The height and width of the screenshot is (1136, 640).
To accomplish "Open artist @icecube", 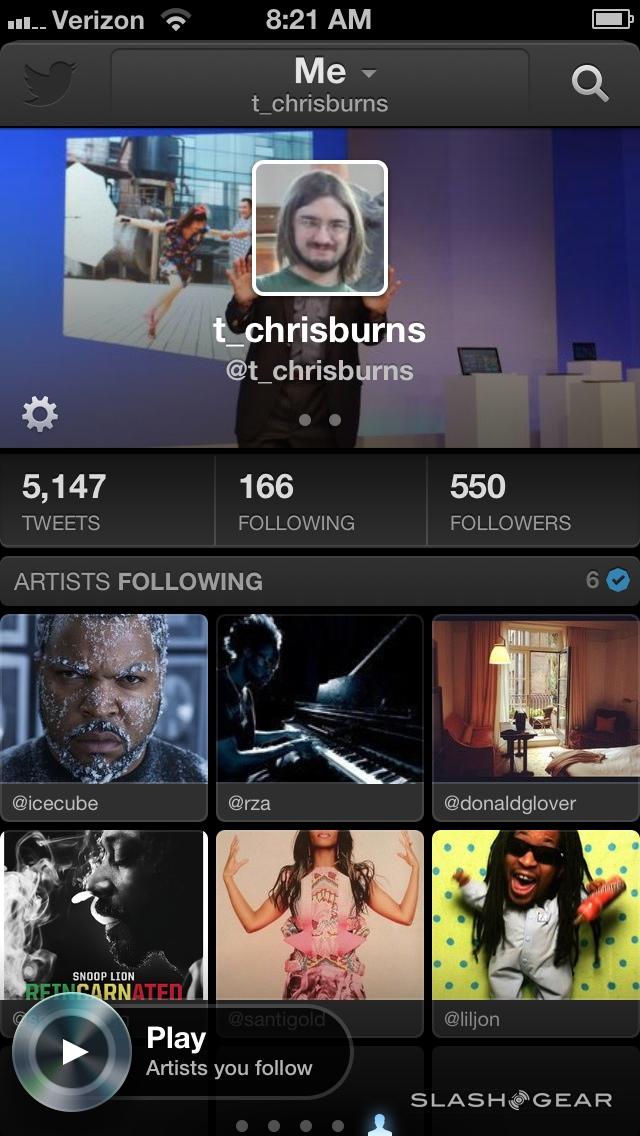I will (104, 715).
